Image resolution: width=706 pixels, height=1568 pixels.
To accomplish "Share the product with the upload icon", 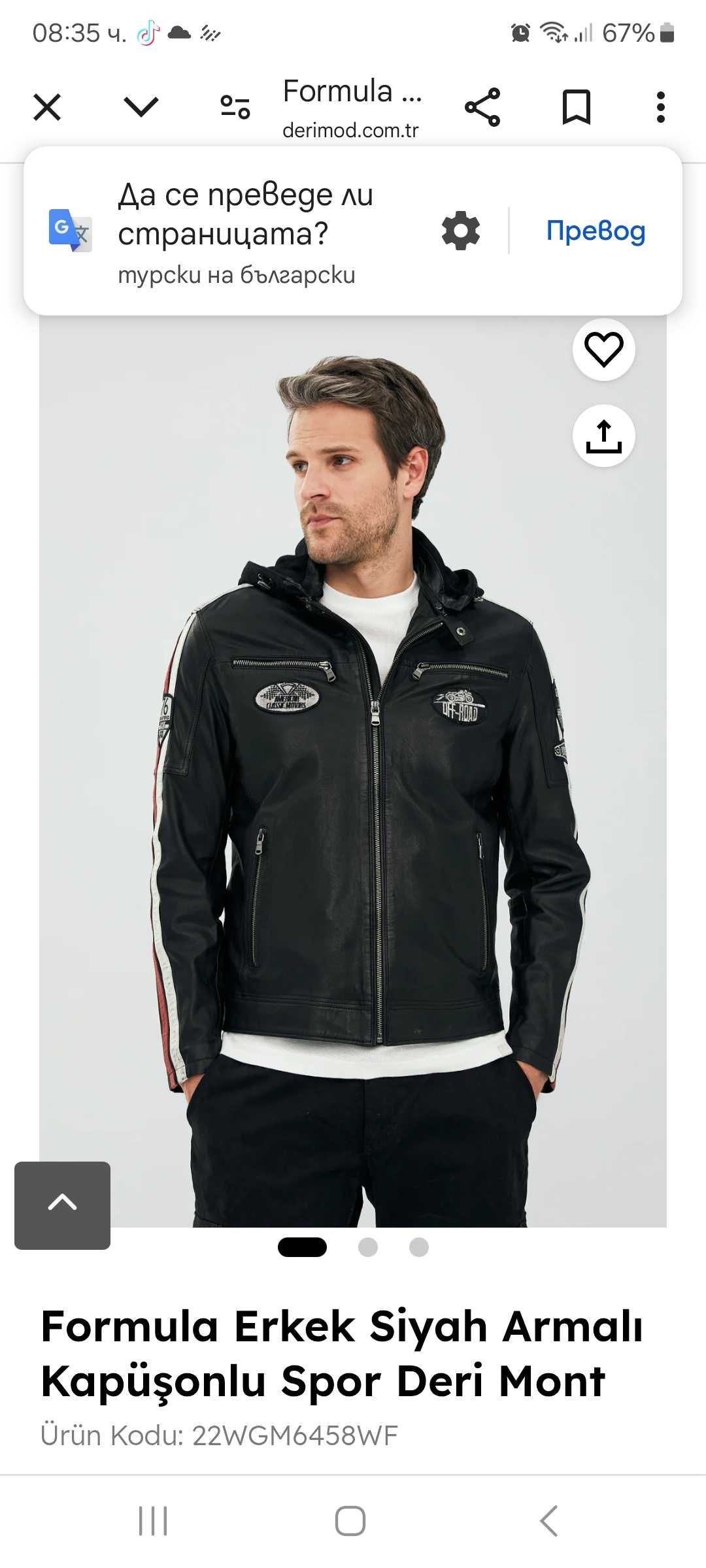I will coord(603,436).
